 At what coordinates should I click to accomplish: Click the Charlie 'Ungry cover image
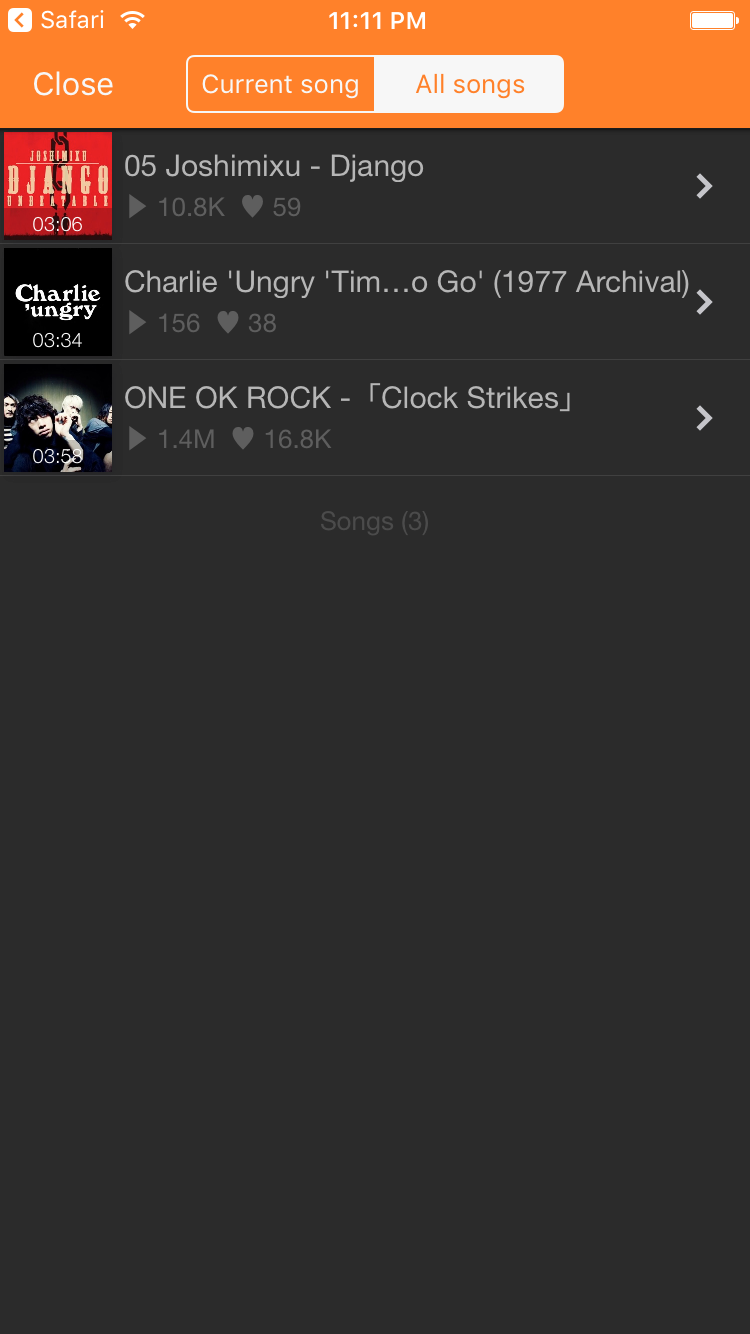coord(58,302)
